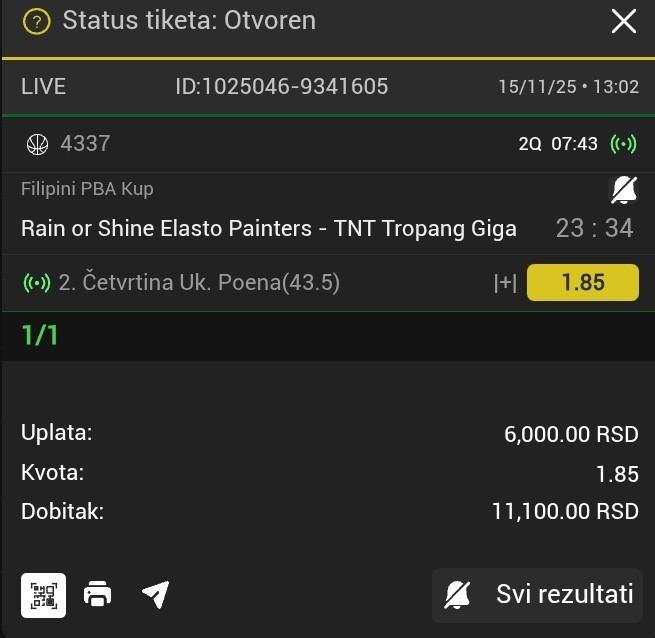
Task: Tap the 1.85 odds button
Action: [x=582, y=283]
